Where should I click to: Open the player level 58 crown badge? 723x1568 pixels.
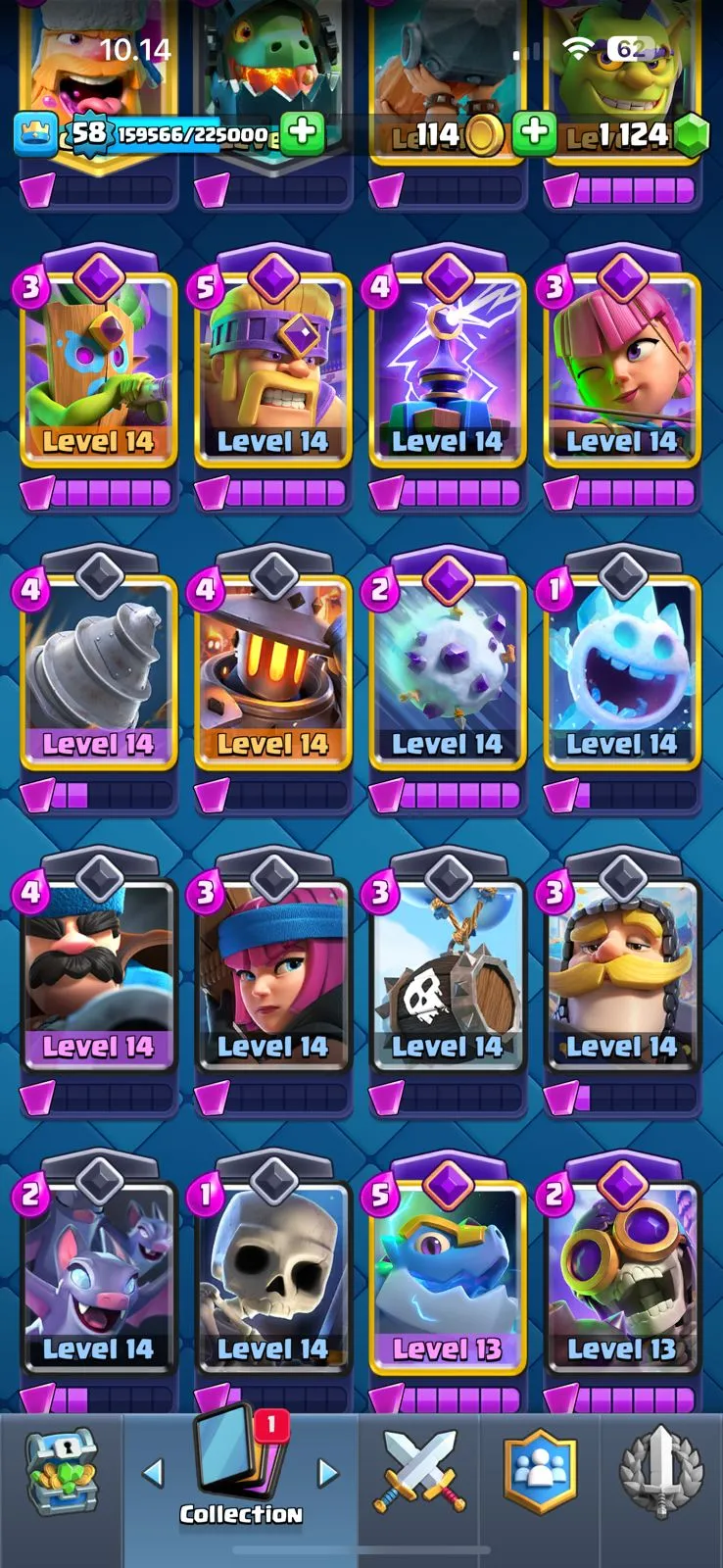(x=35, y=134)
